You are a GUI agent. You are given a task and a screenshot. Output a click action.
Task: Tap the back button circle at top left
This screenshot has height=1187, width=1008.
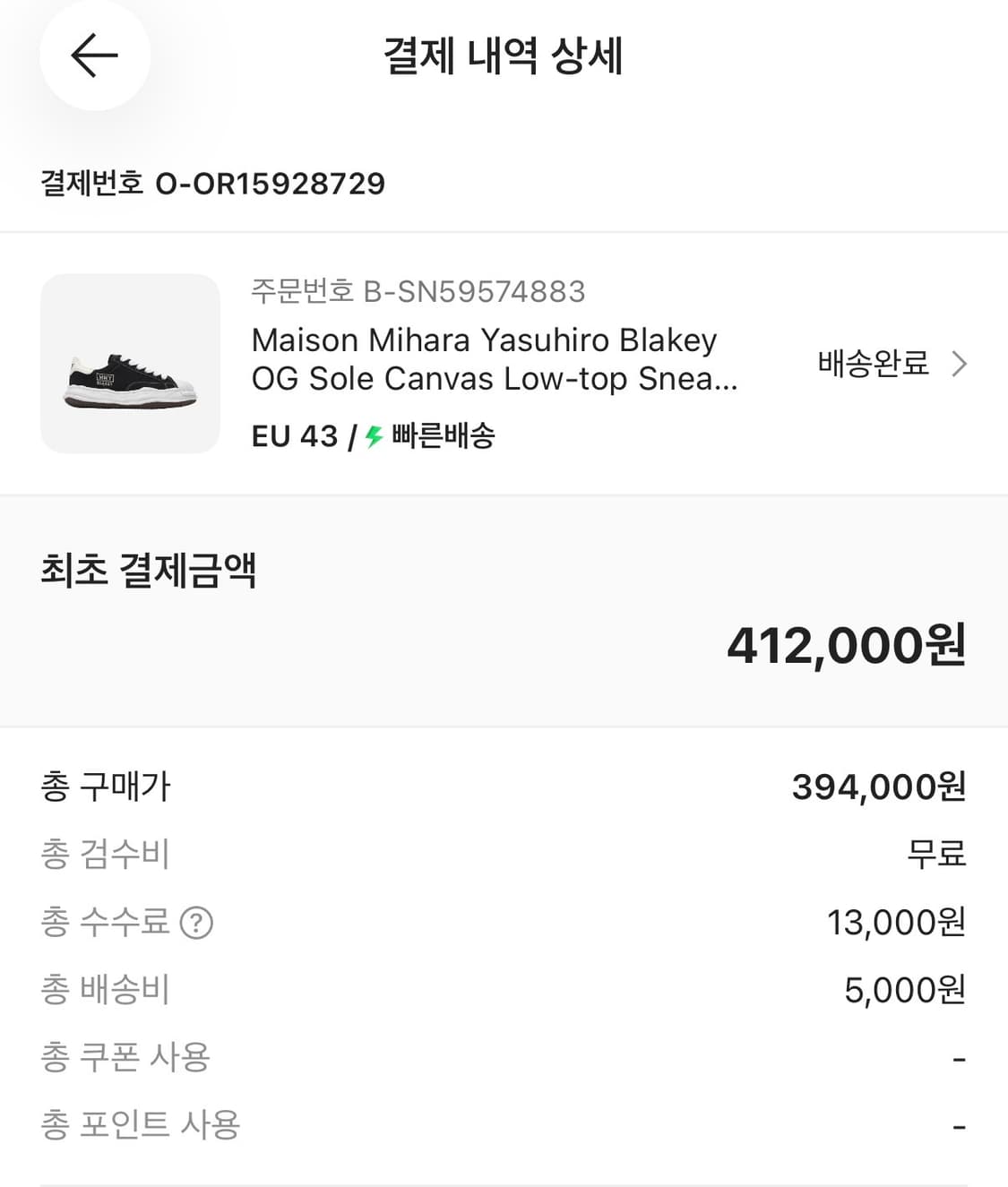[x=93, y=56]
